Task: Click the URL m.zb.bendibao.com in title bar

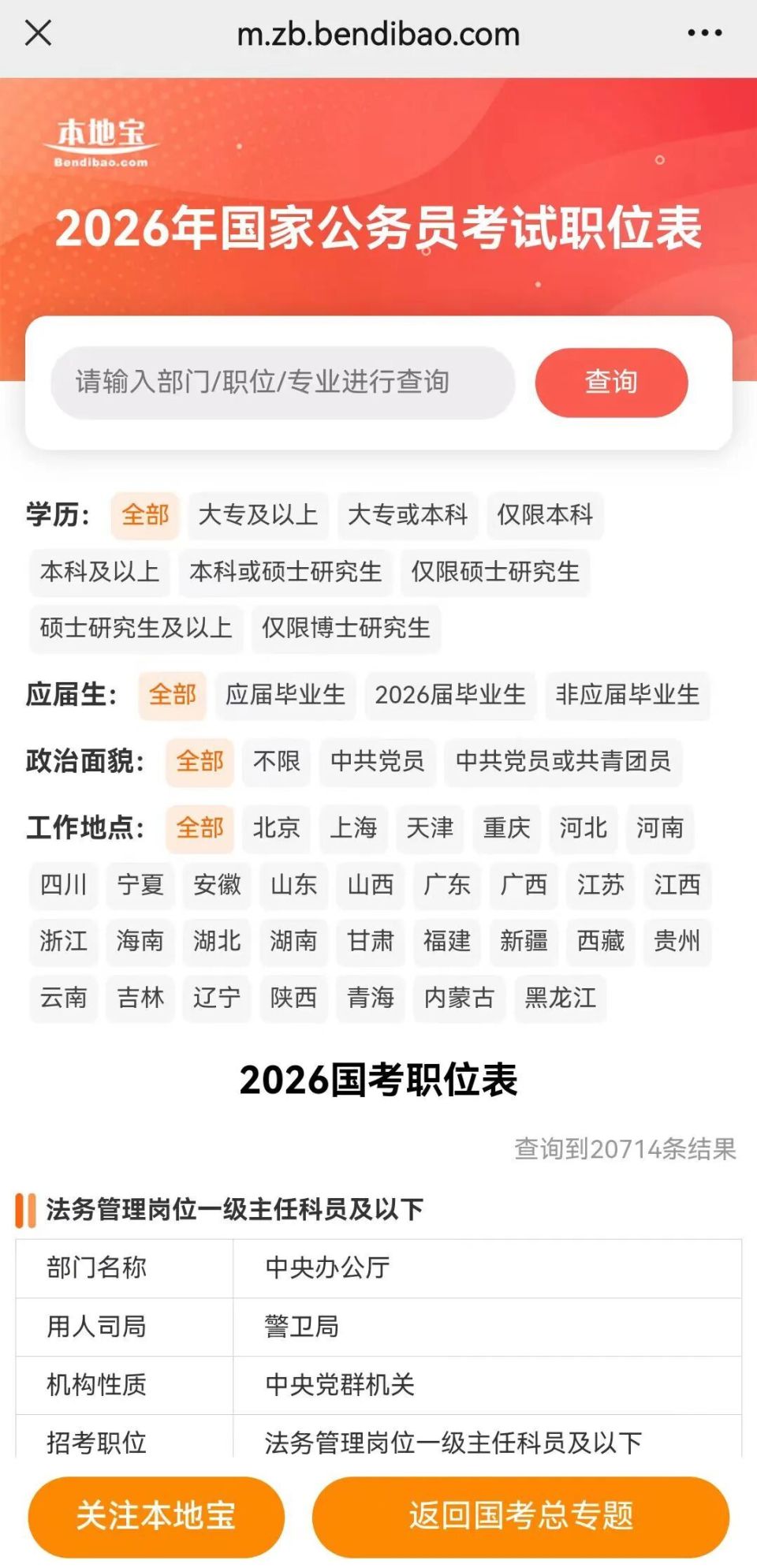Action: coord(378,35)
